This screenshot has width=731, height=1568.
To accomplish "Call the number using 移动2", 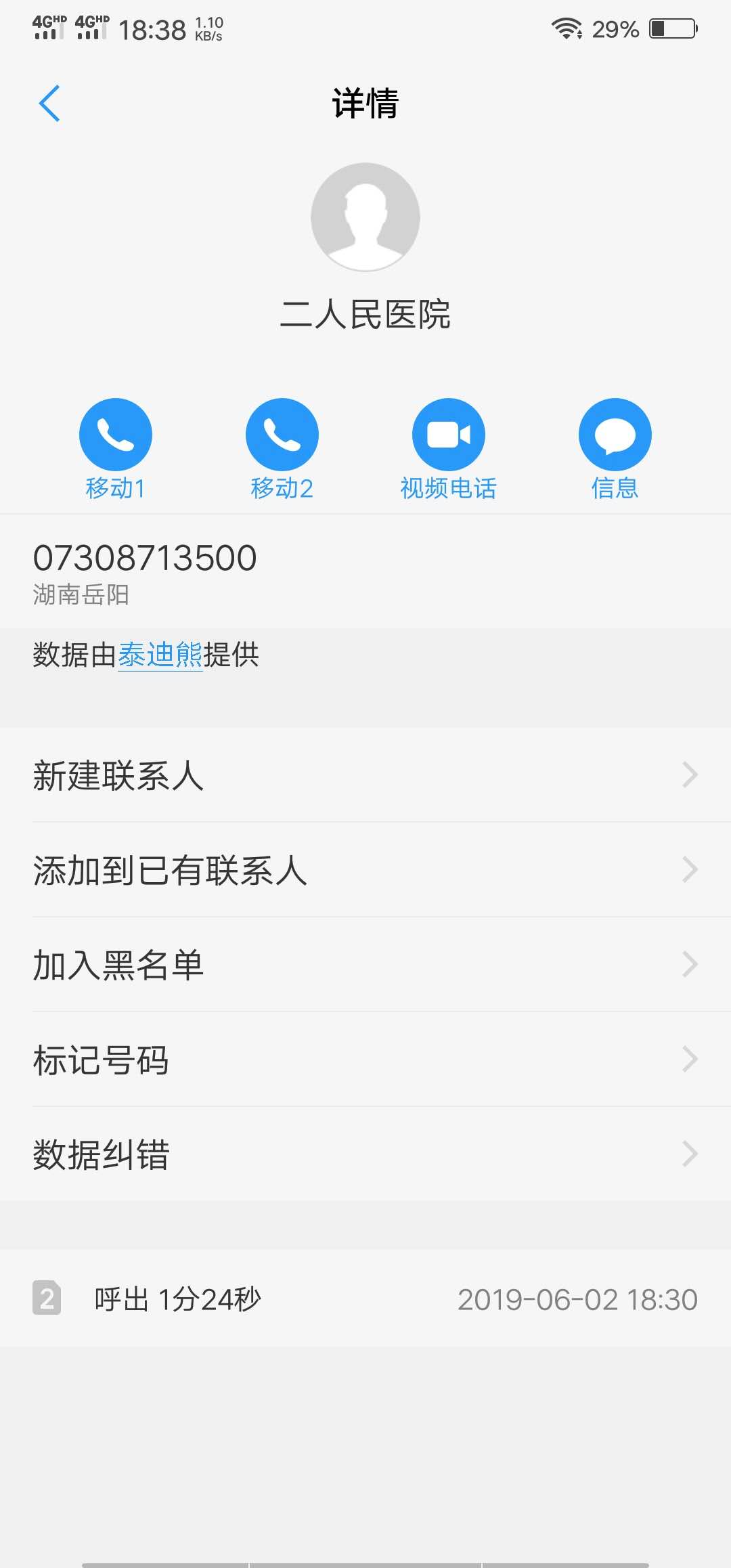I will click(282, 435).
